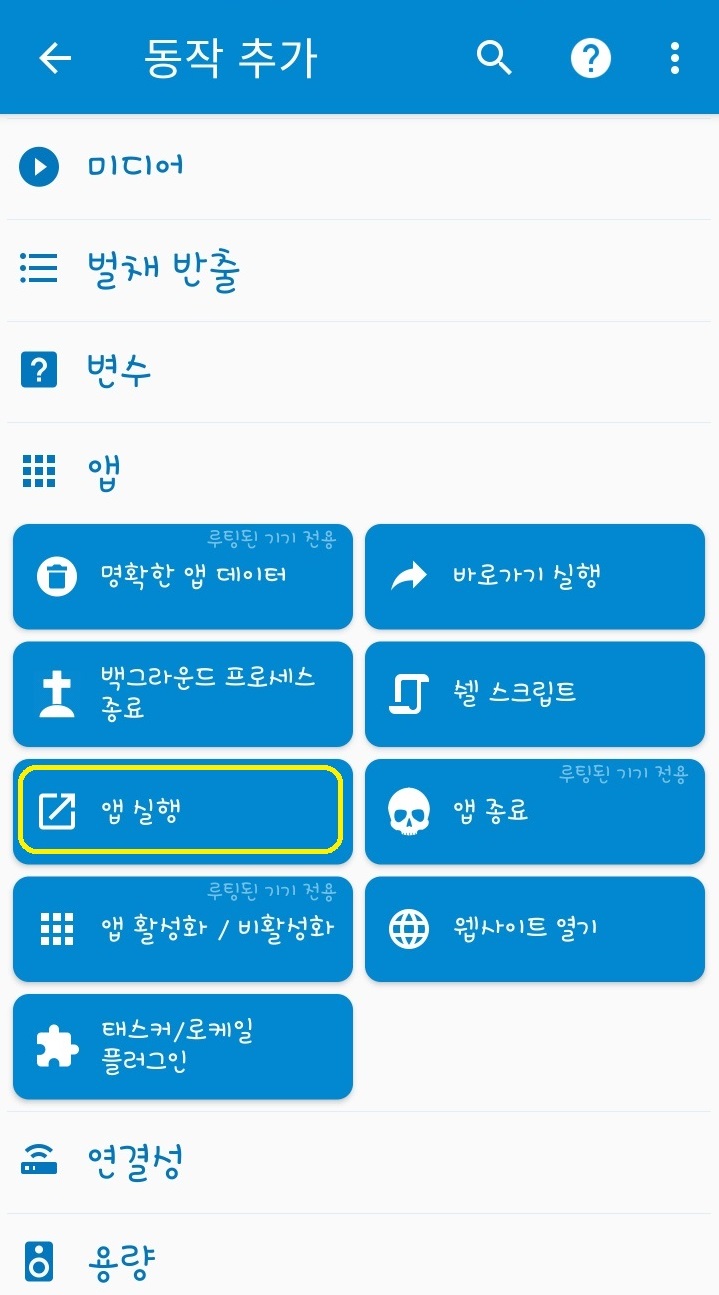Screen dimensions: 719x1295
Task: Select 앱 활성화 / 비활성화
Action: [183, 929]
